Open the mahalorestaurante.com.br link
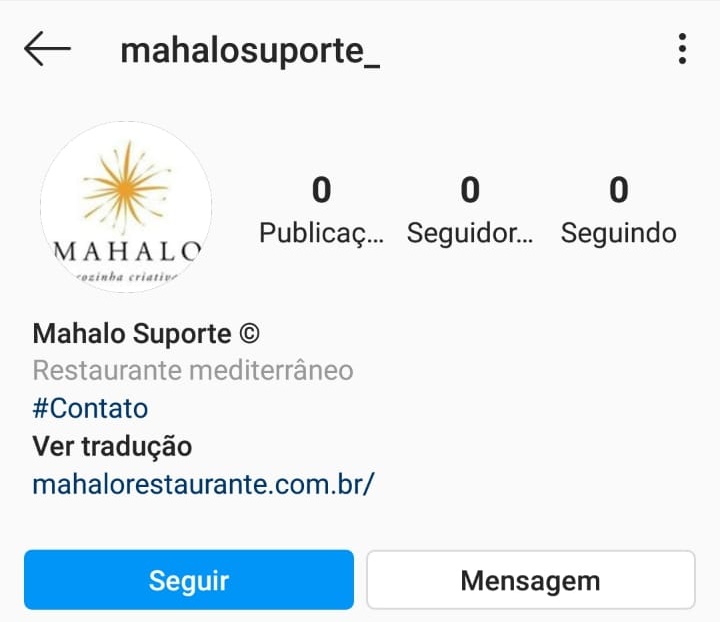The image size is (720, 622). tap(203, 485)
